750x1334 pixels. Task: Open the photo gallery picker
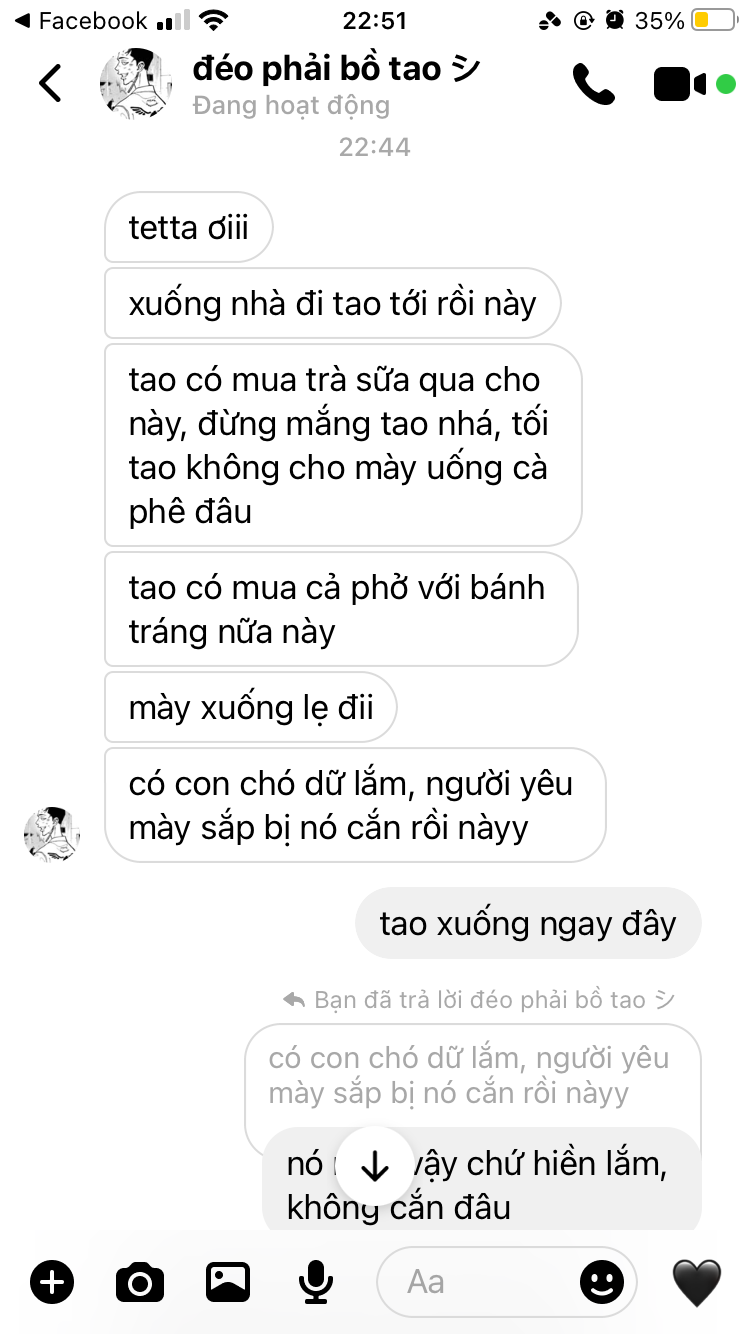tap(228, 1282)
